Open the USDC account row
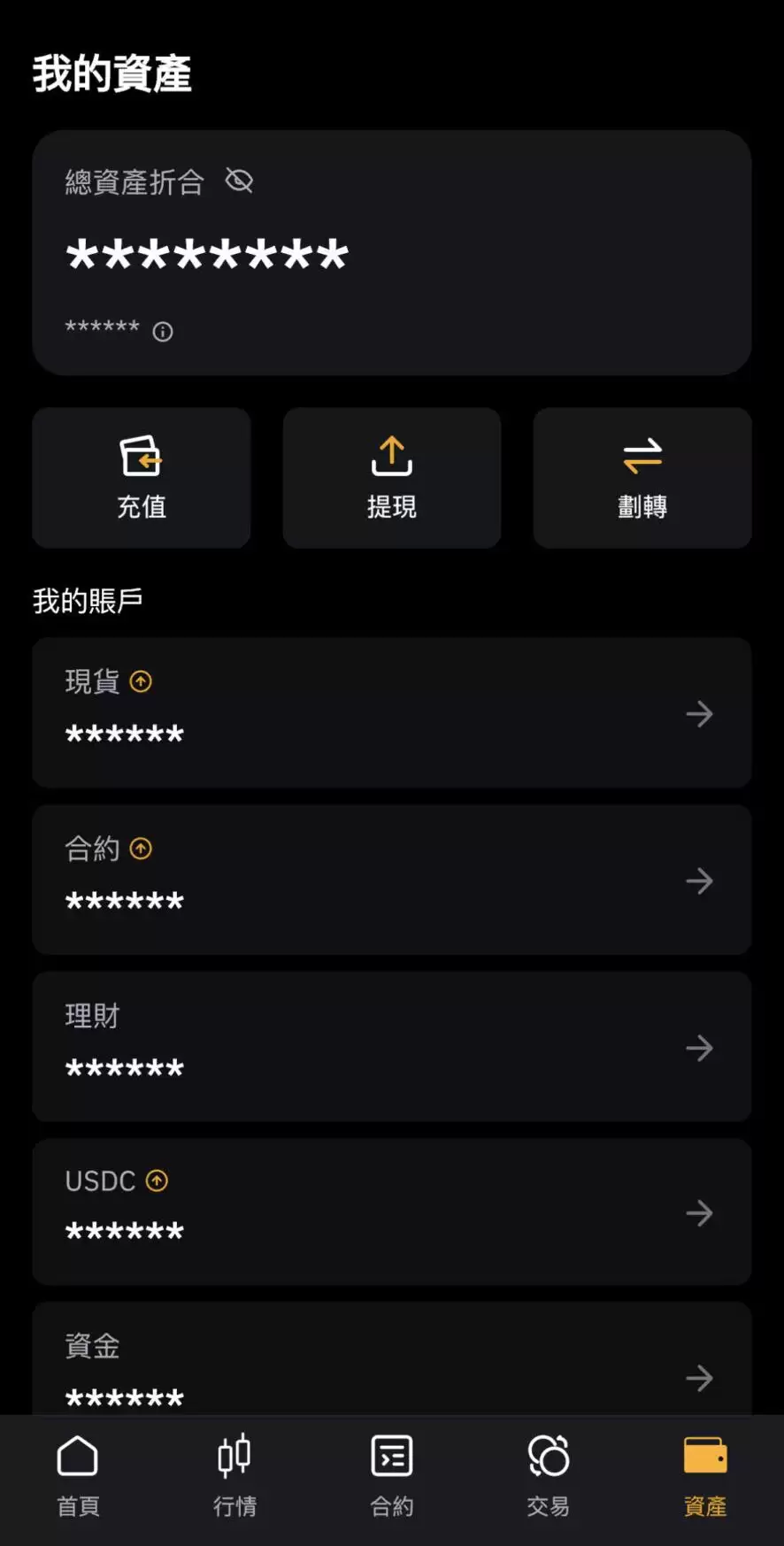The width and height of the screenshot is (784, 1546). [391, 1212]
